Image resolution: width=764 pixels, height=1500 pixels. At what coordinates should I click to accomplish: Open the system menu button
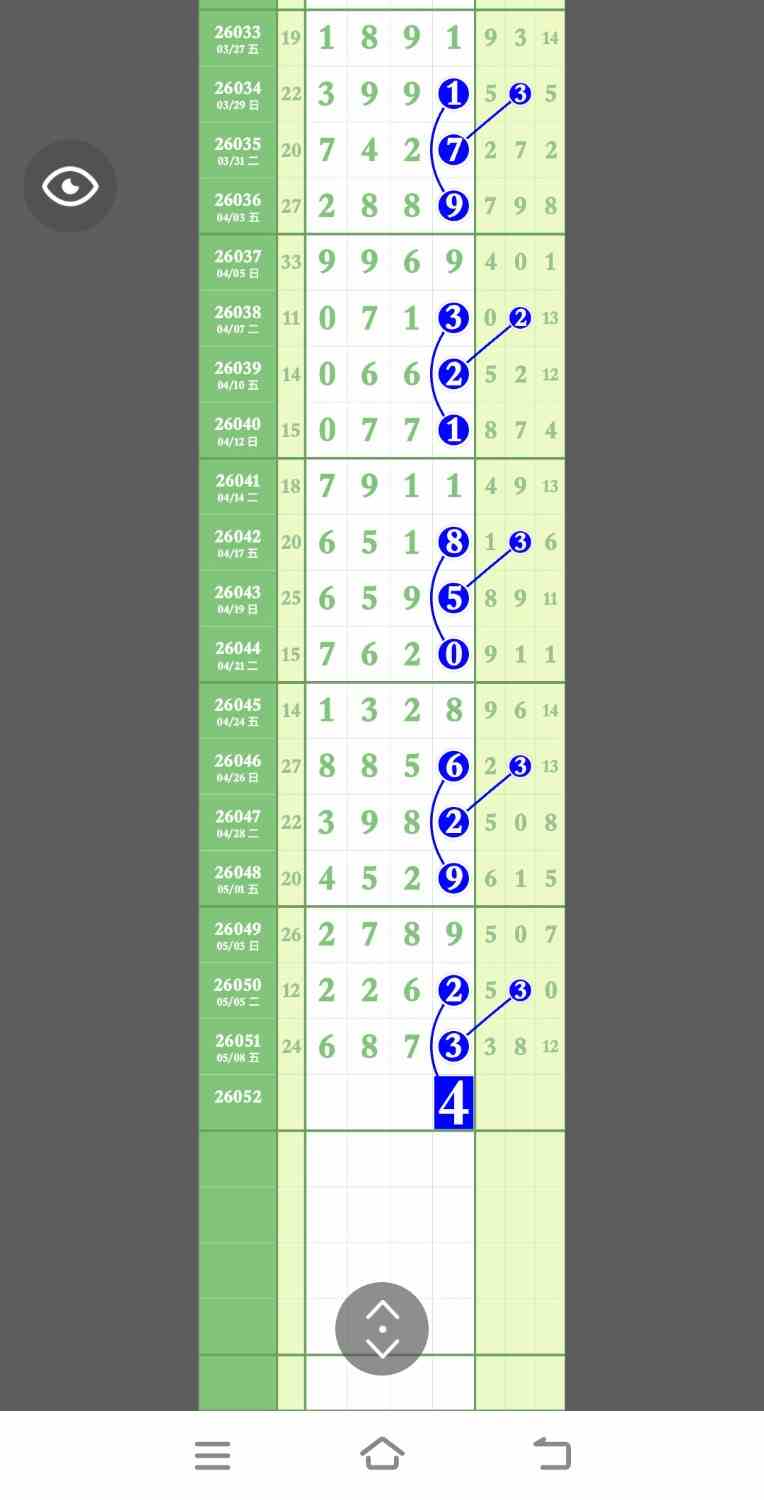click(x=213, y=1455)
